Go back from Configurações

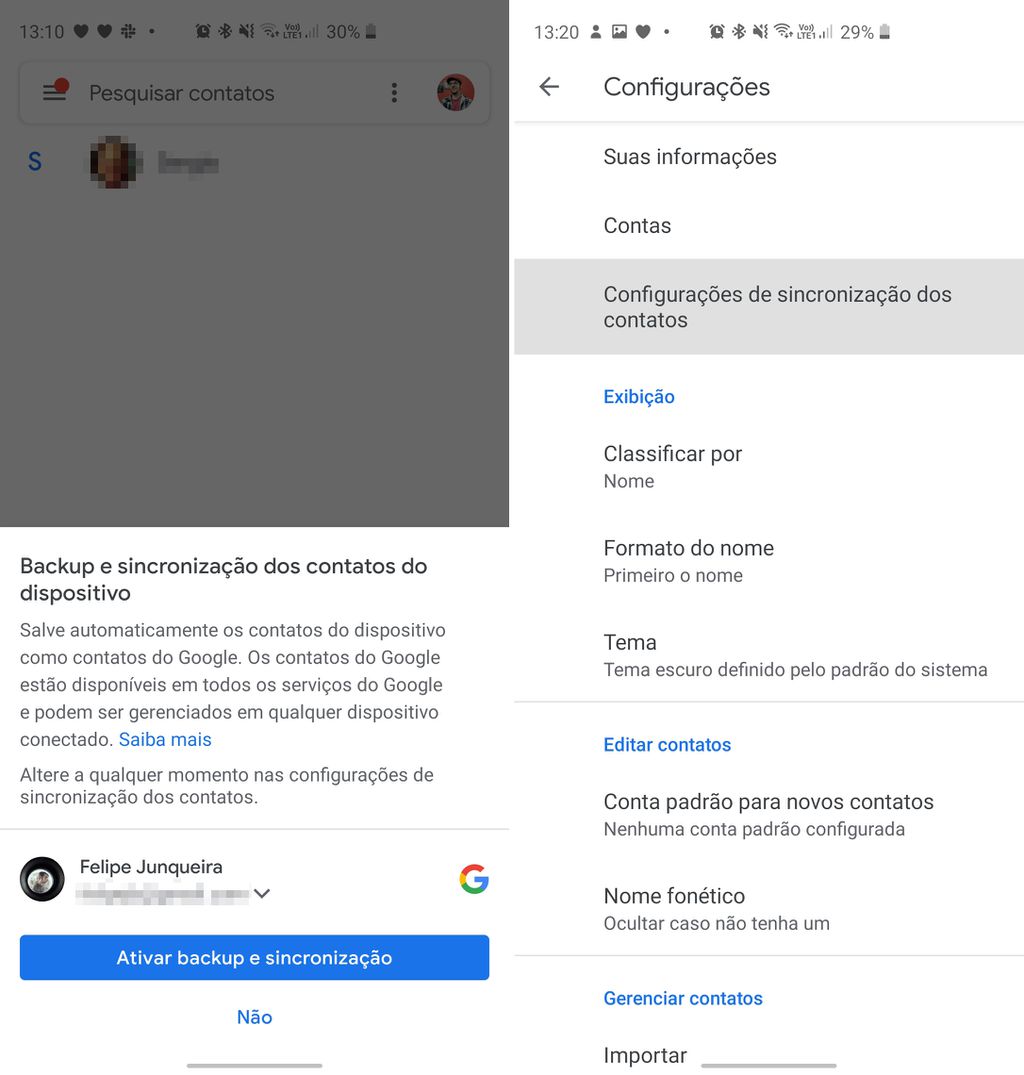point(549,87)
